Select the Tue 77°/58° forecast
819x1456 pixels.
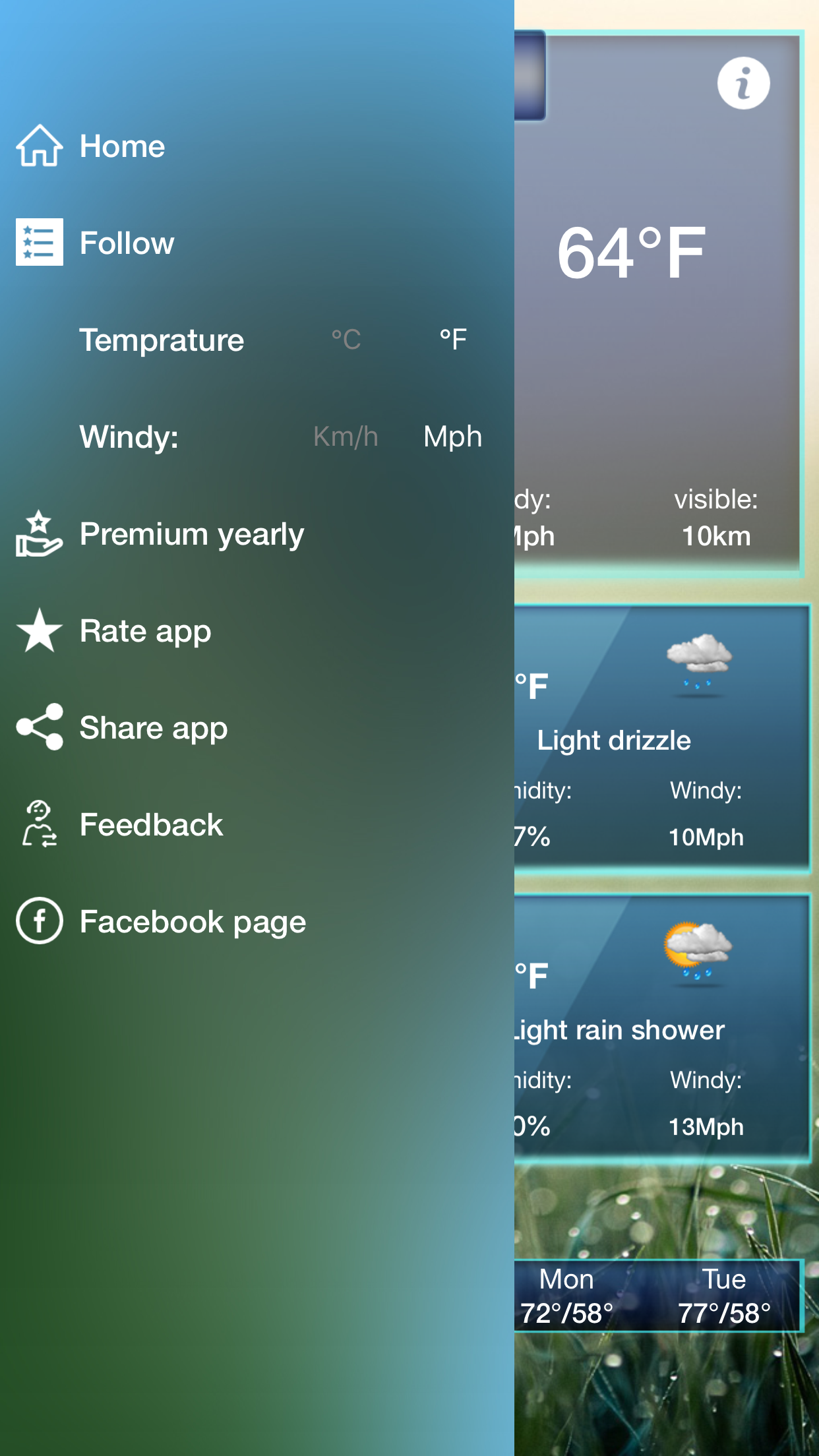[724, 1296]
